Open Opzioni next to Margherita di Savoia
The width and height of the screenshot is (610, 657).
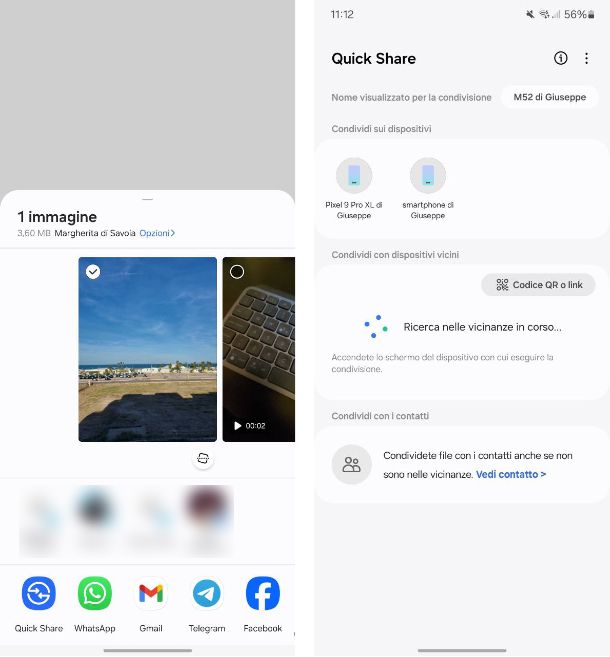[x=157, y=233]
